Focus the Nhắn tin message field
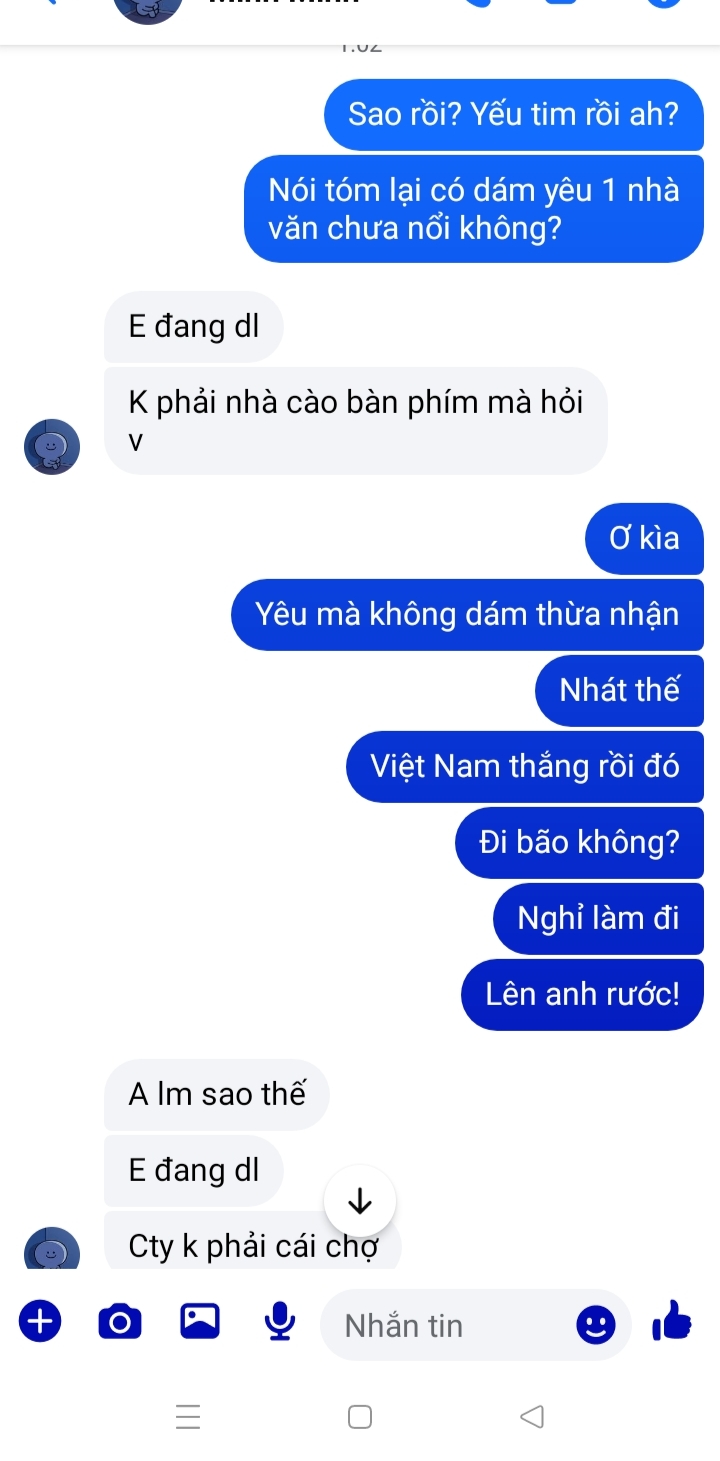 pos(450,1326)
